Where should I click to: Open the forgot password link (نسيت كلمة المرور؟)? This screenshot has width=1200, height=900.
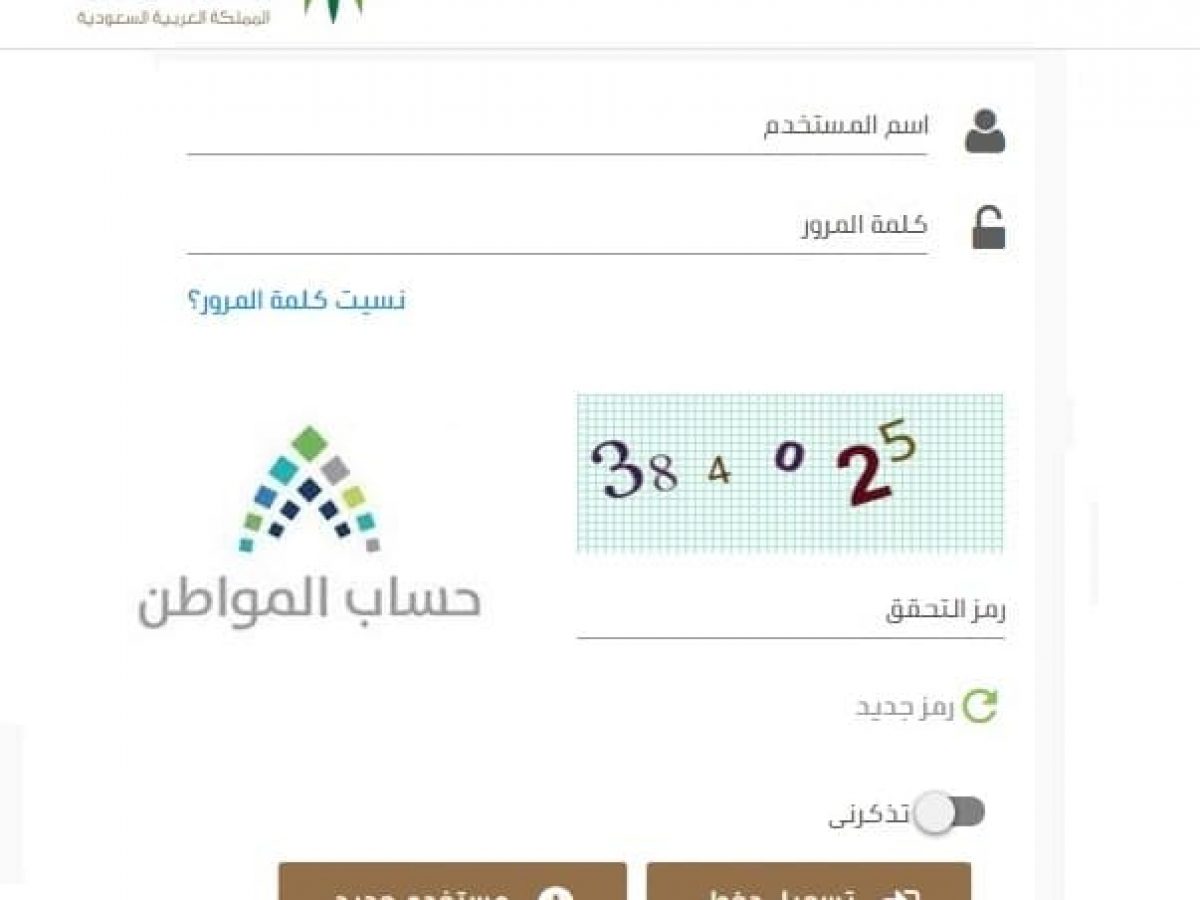297,300
